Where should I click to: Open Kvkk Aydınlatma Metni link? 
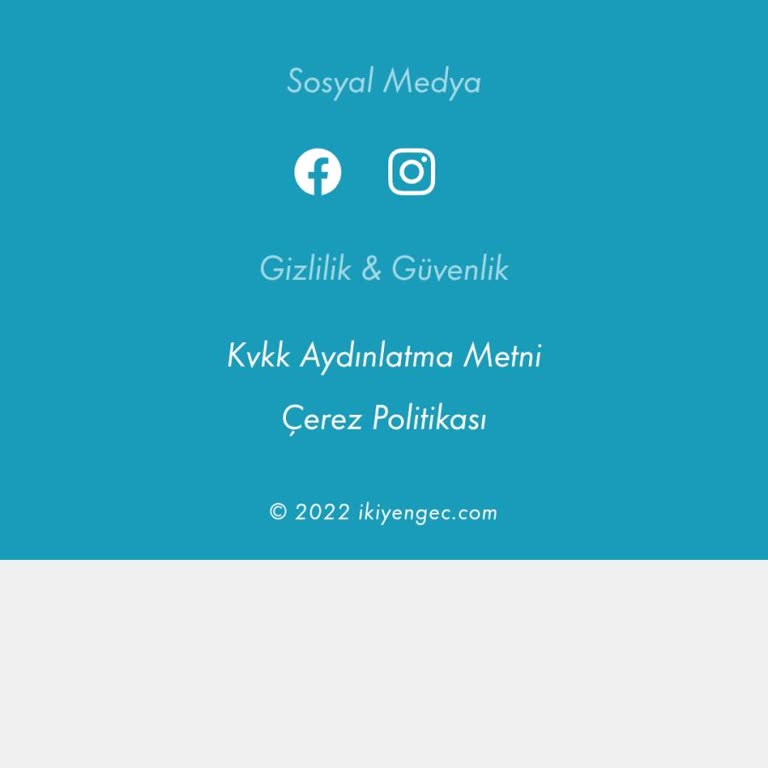pos(384,356)
